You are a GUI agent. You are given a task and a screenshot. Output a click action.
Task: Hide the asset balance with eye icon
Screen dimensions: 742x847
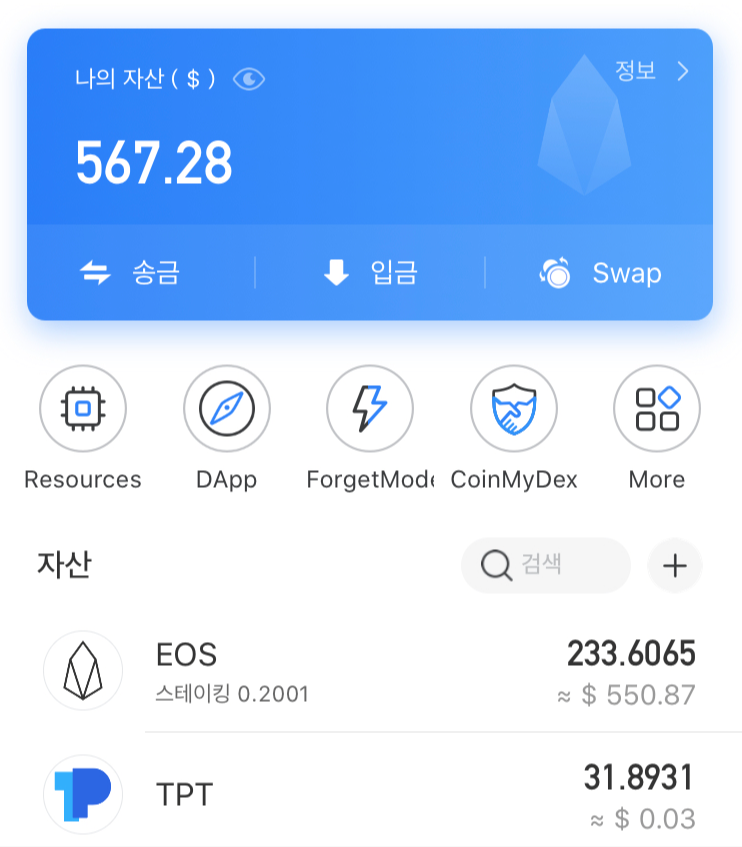249,79
